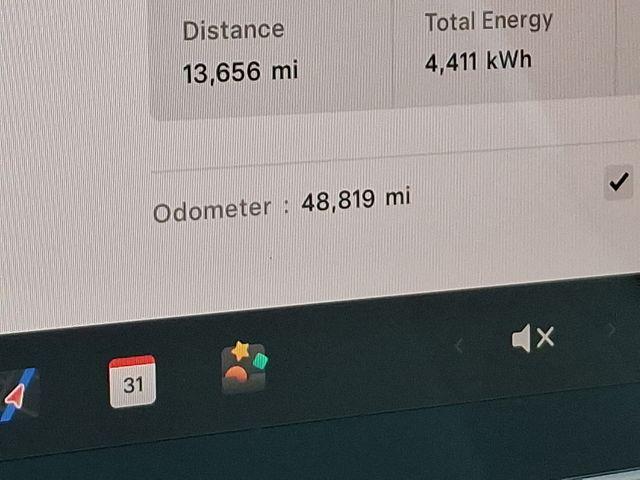Tap the muted speaker volume icon

click(x=532, y=339)
